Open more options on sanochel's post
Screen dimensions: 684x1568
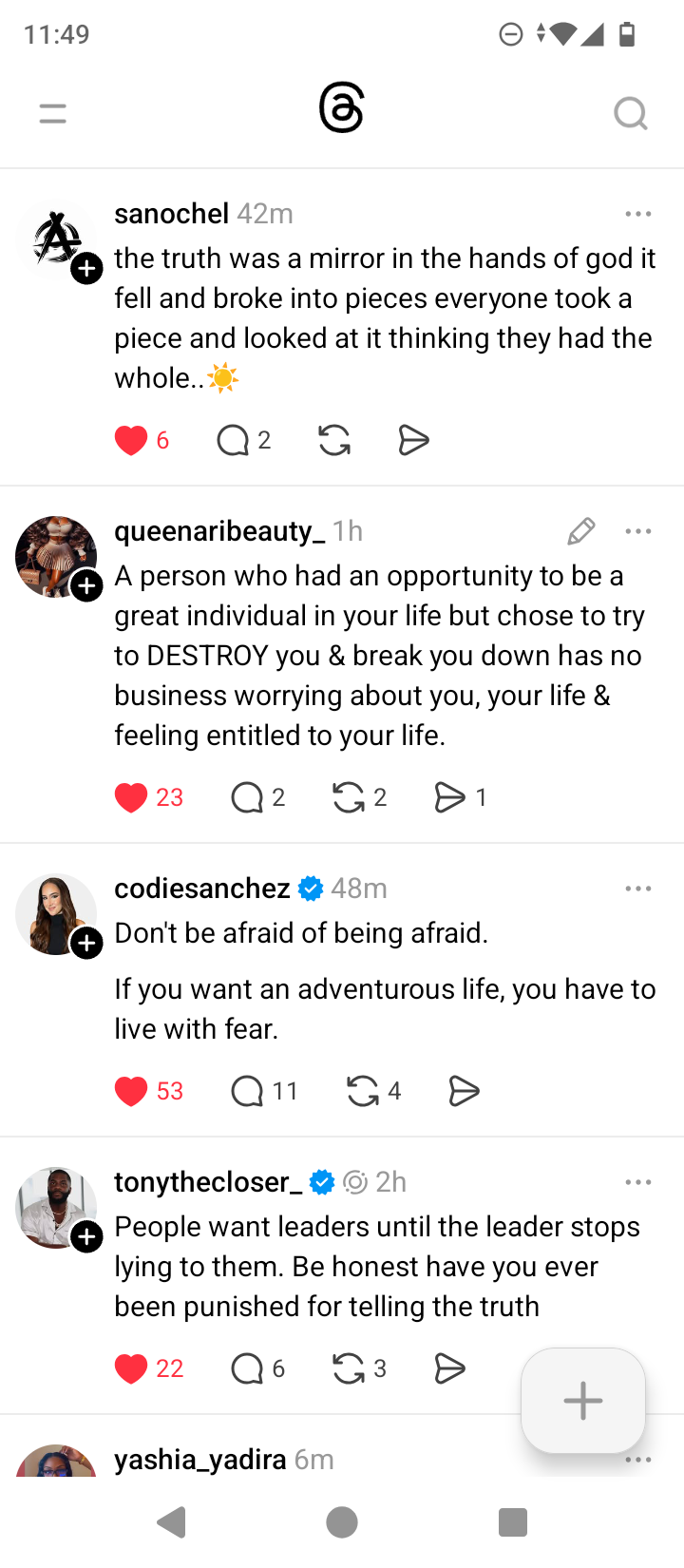click(x=638, y=214)
